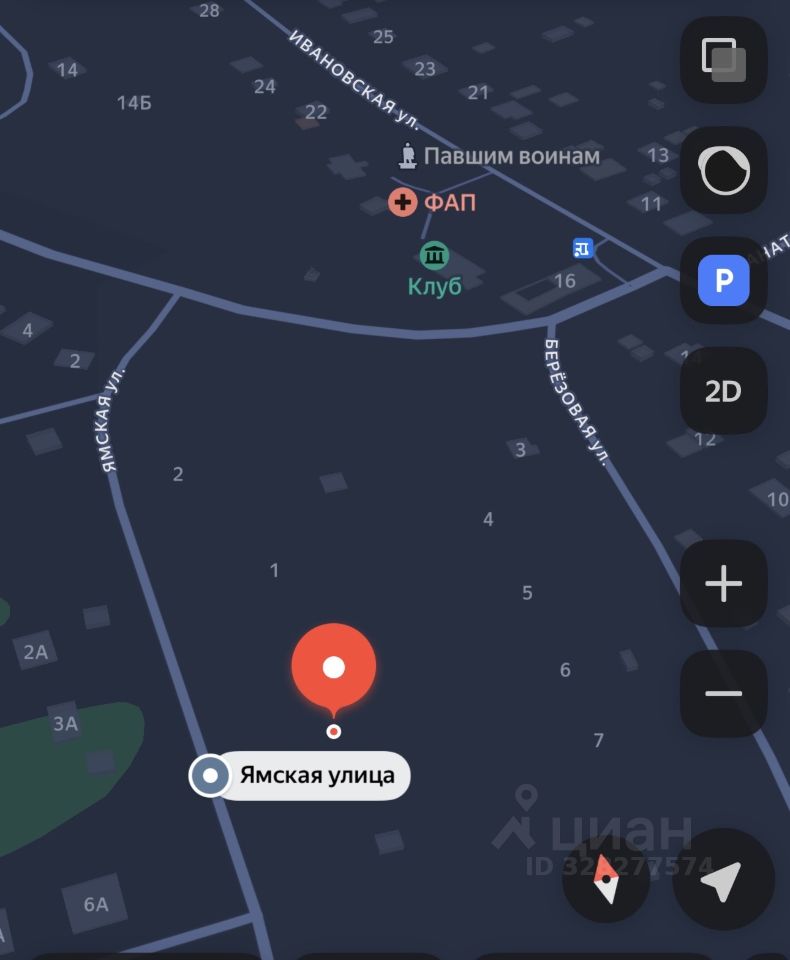Switch the map to 2D view
This screenshot has height=960, width=790.
[x=723, y=391]
